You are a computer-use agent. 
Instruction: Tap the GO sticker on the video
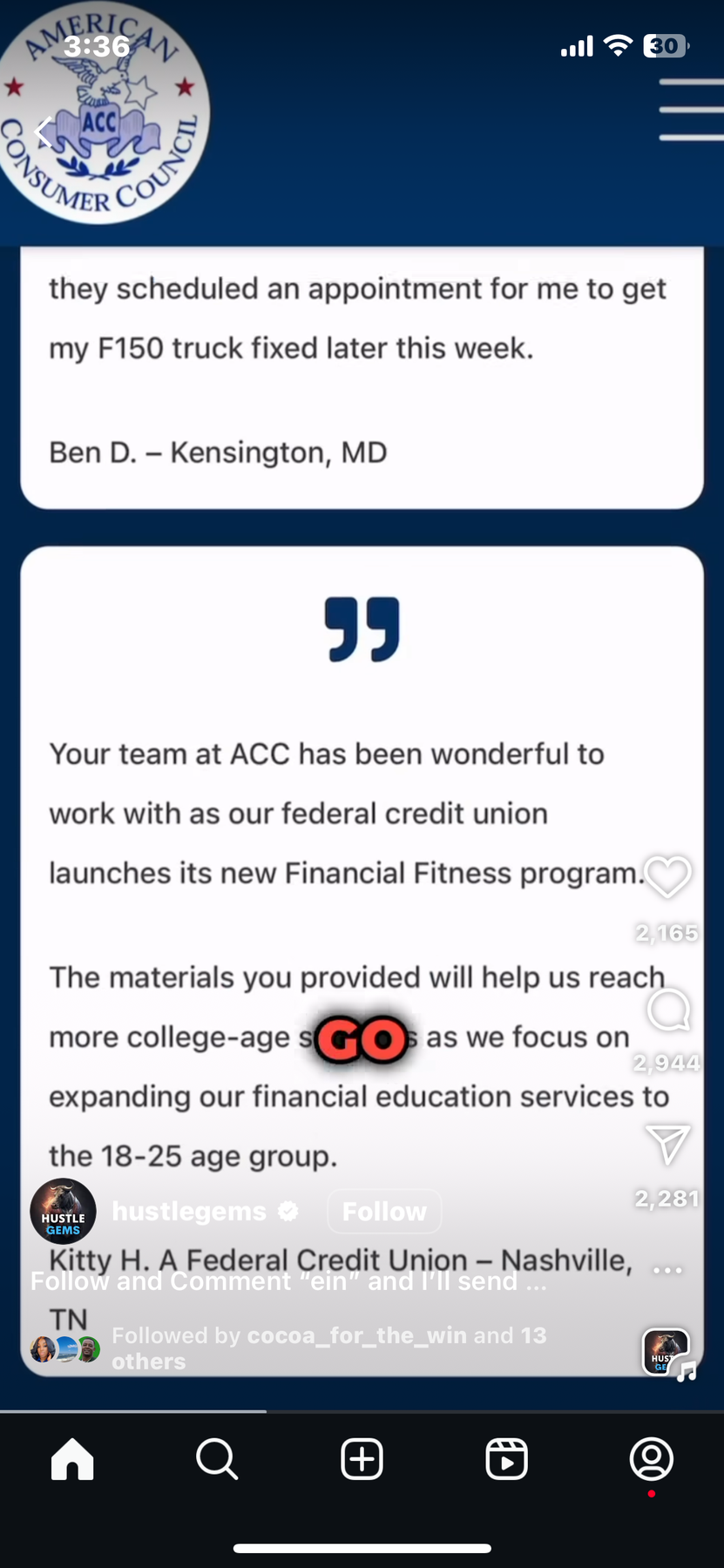[x=361, y=1038]
